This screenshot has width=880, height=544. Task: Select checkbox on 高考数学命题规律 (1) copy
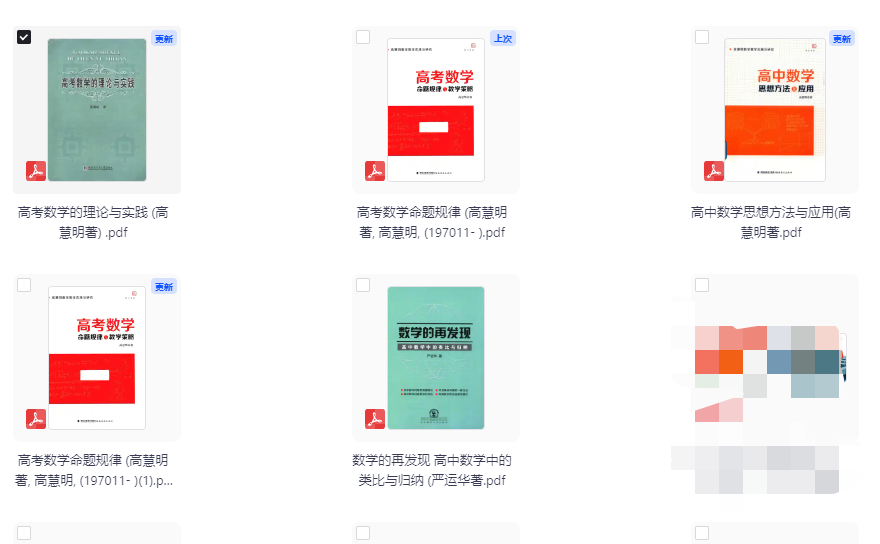pyautogui.click(x=24, y=285)
